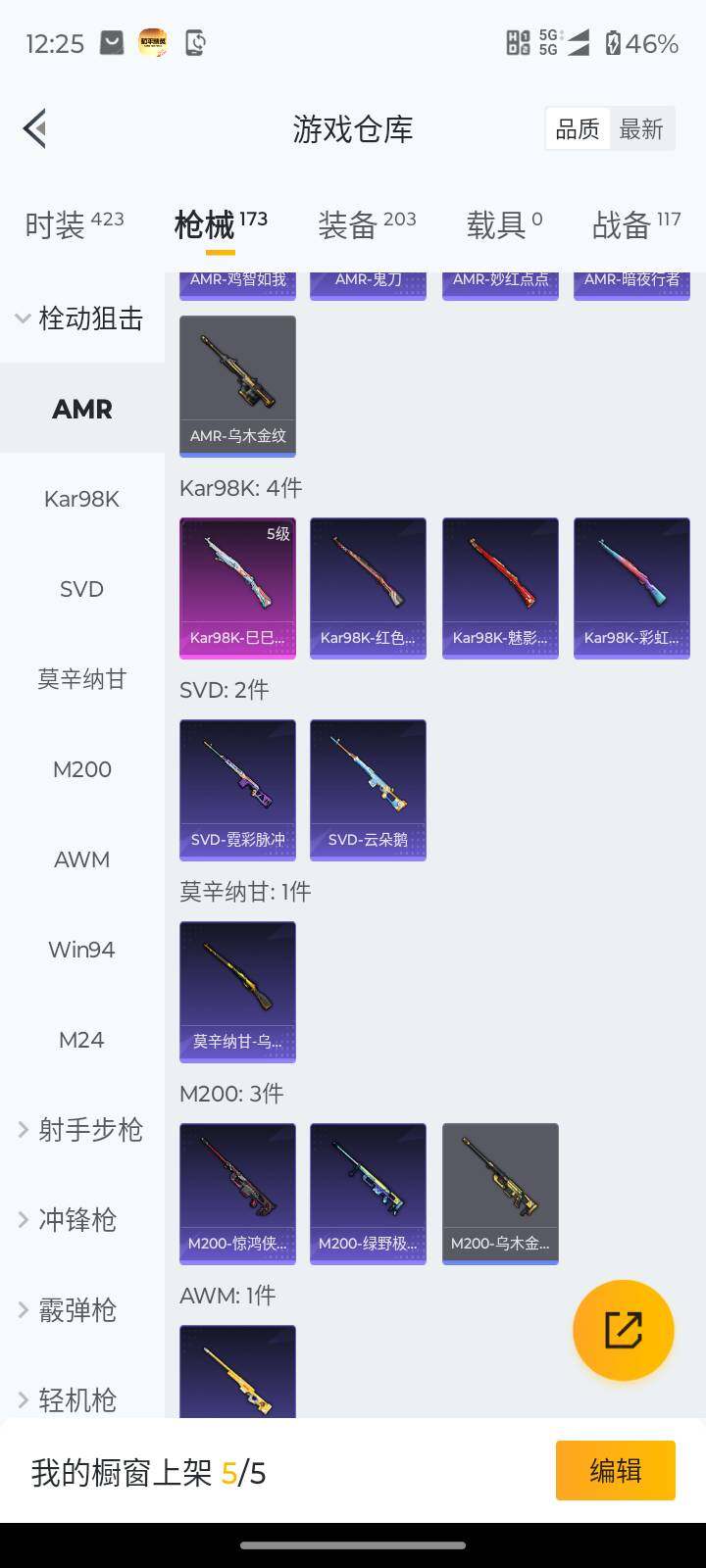Select the Kar98K-魅影 skin tile
This screenshot has width=706, height=1568.
pyautogui.click(x=500, y=588)
